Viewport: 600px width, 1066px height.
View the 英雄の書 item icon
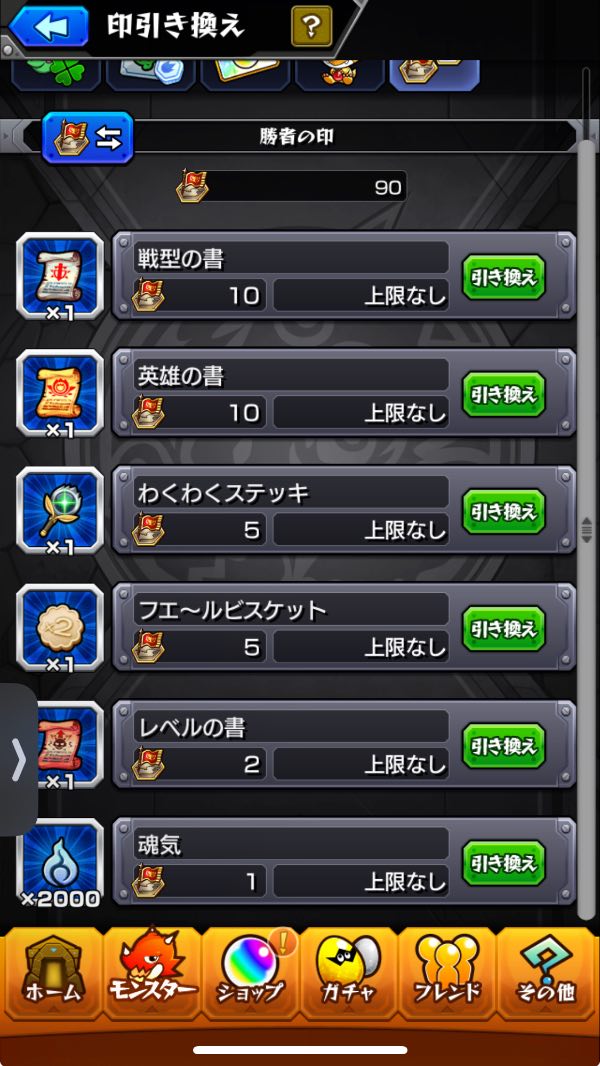click(60, 393)
